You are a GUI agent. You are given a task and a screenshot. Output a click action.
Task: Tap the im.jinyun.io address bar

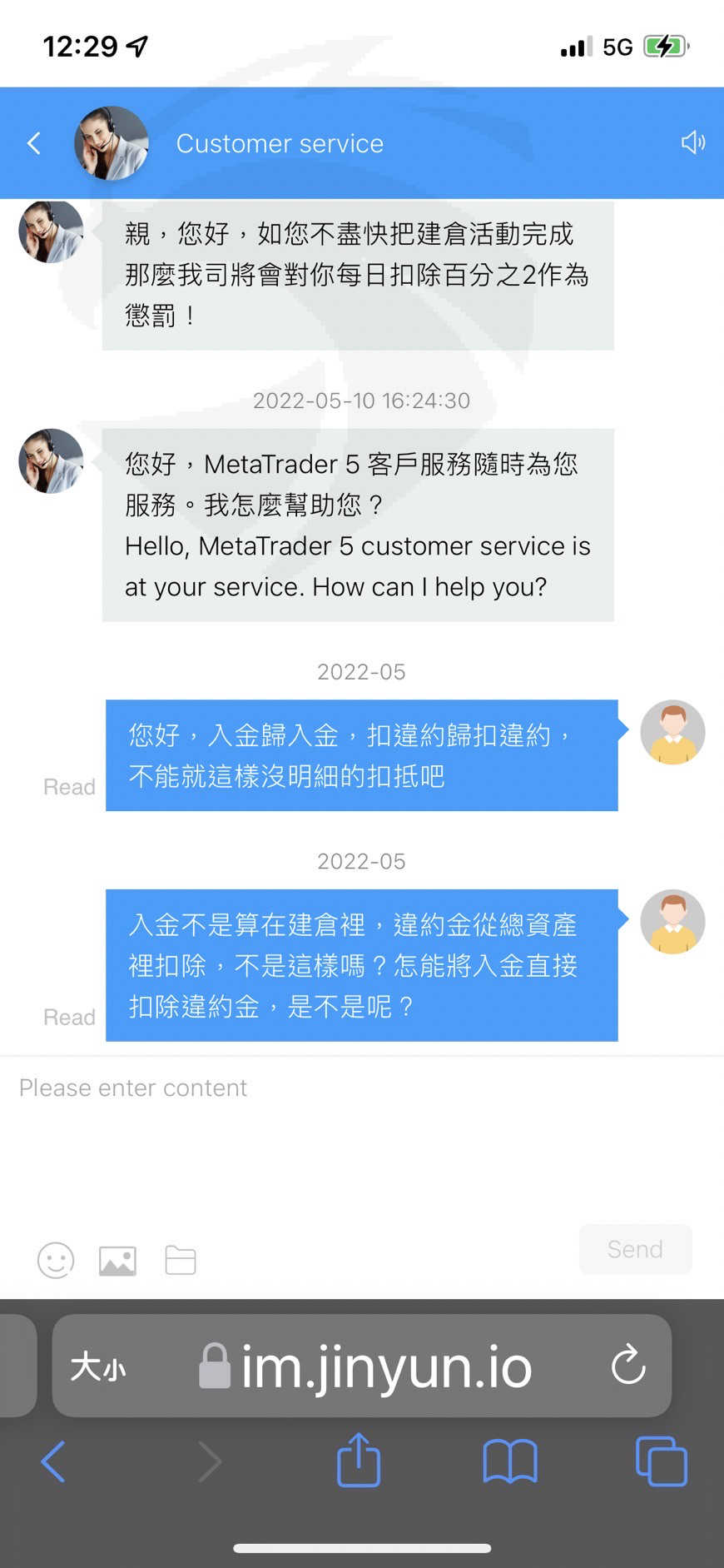point(362,1366)
